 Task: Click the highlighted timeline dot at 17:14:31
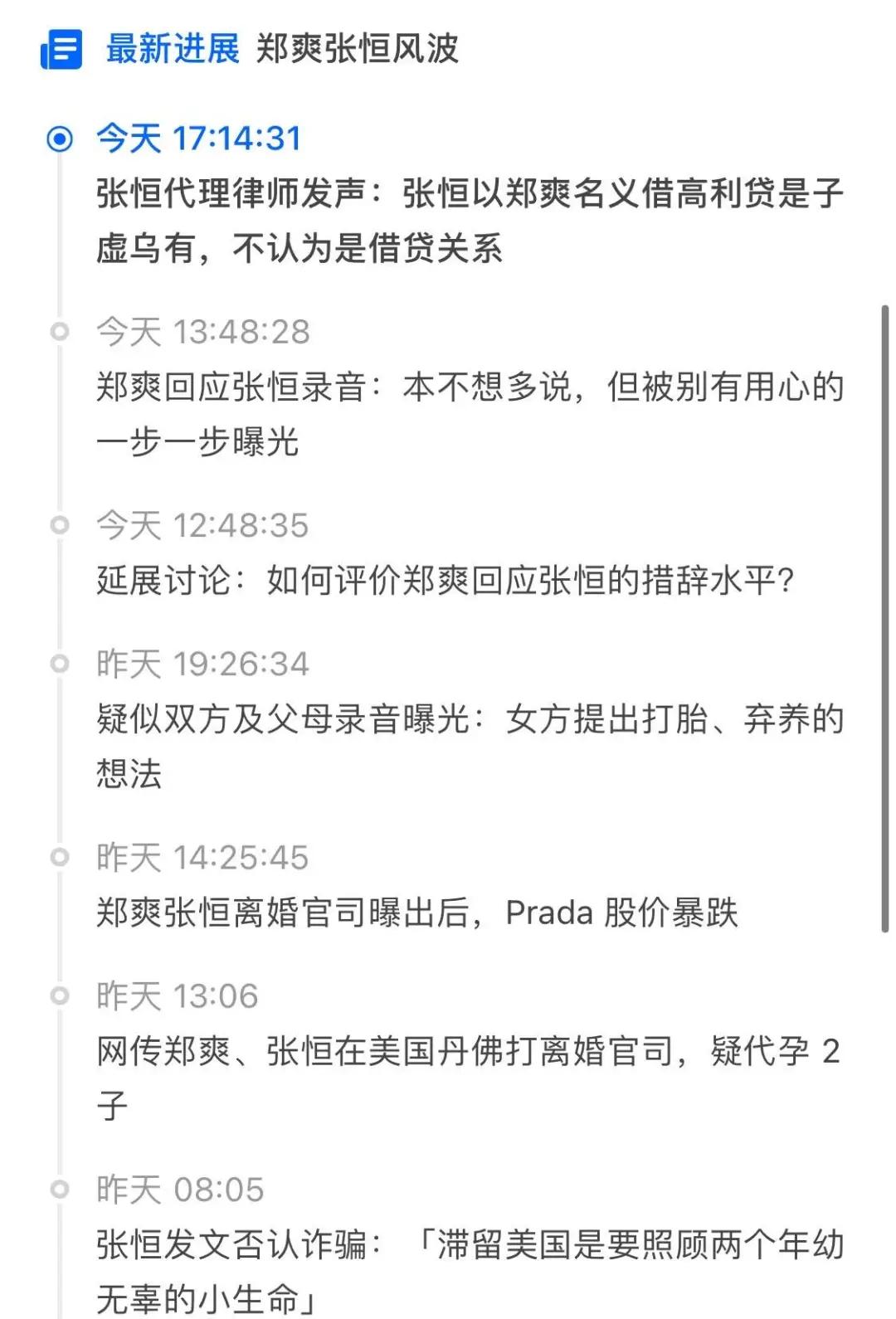click(58, 139)
